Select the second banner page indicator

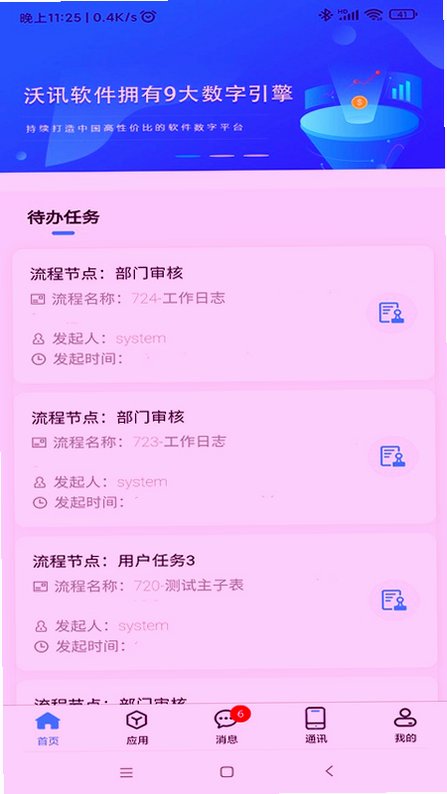(222, 156)
